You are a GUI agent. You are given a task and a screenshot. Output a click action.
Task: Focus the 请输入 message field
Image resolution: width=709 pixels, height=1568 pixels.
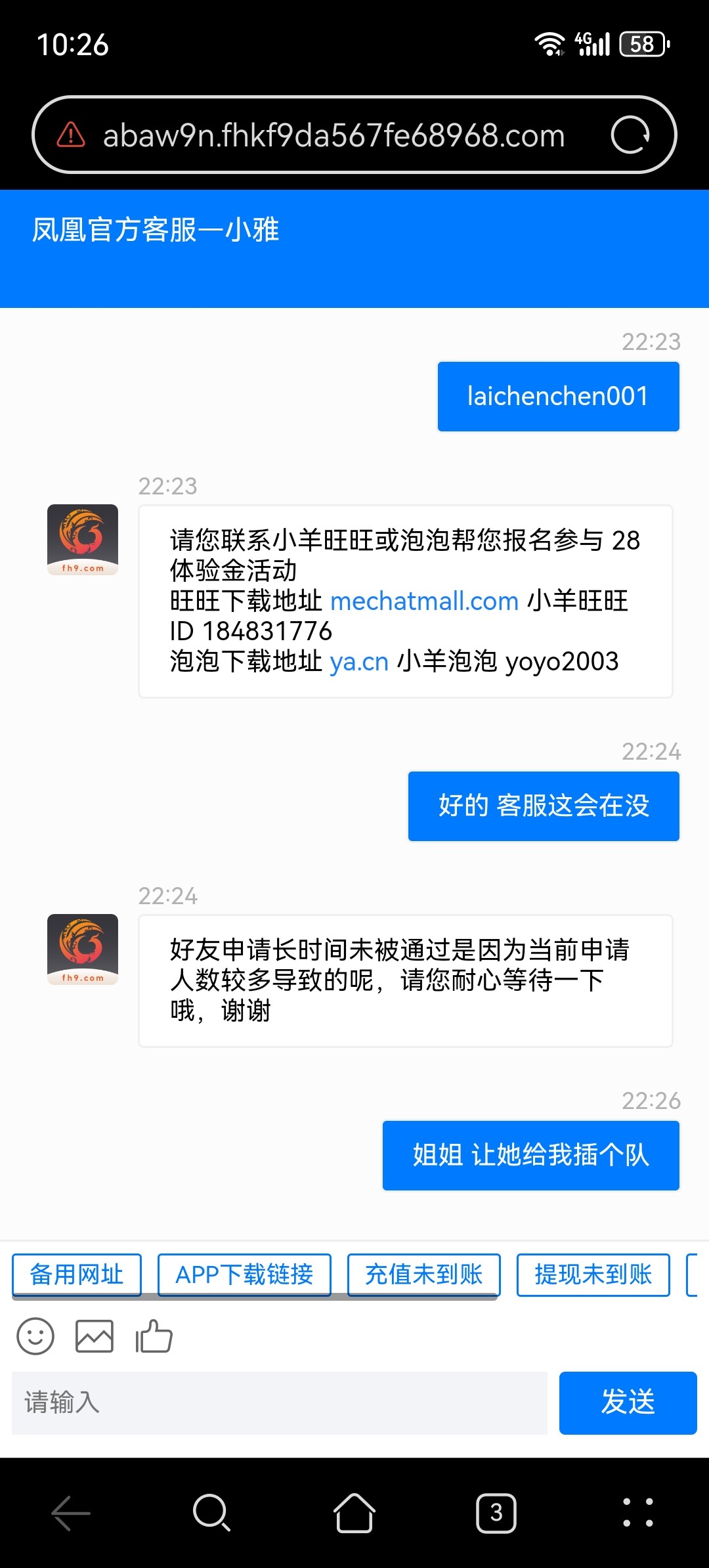point(279,1403)
